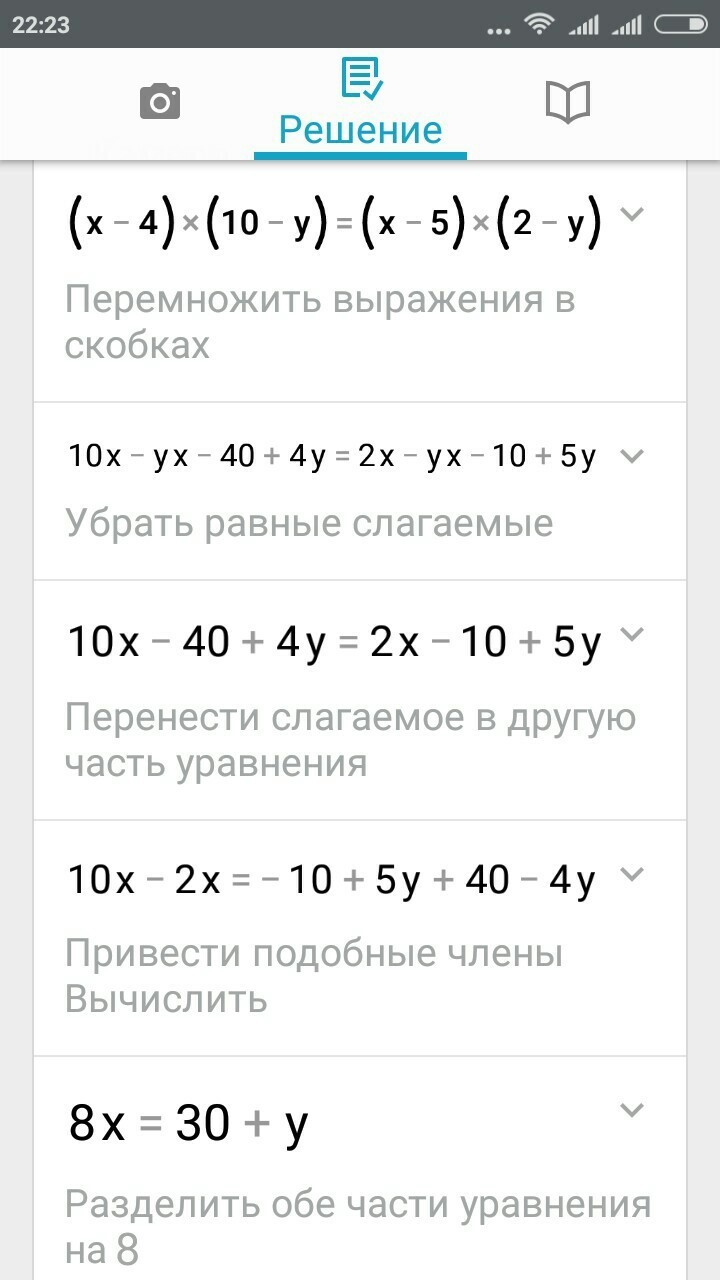
Task: Select the Решение tab
Action: tap(360, 104)
